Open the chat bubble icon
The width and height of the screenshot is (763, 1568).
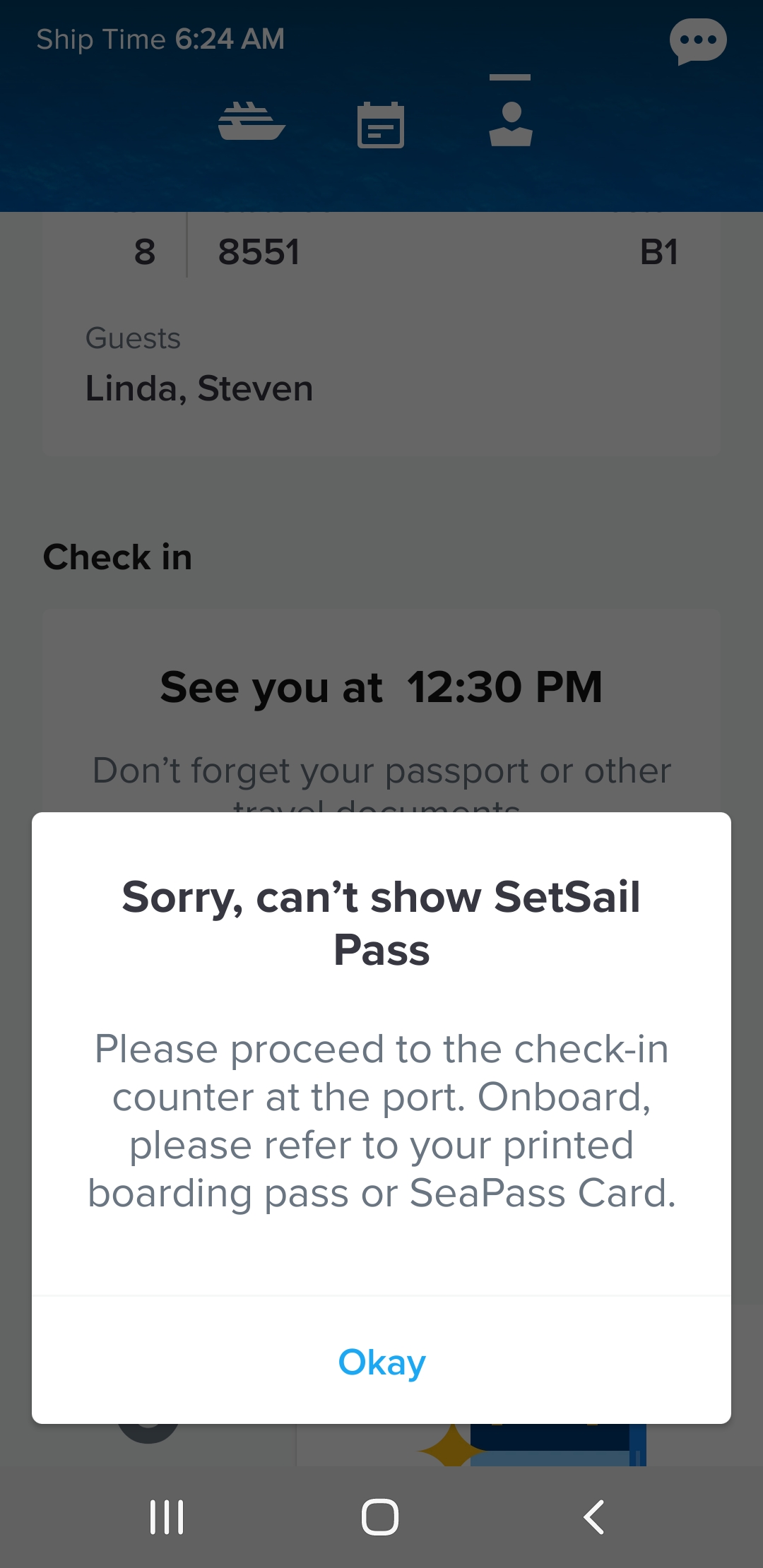pyautogui.click(x=698, y=41)
